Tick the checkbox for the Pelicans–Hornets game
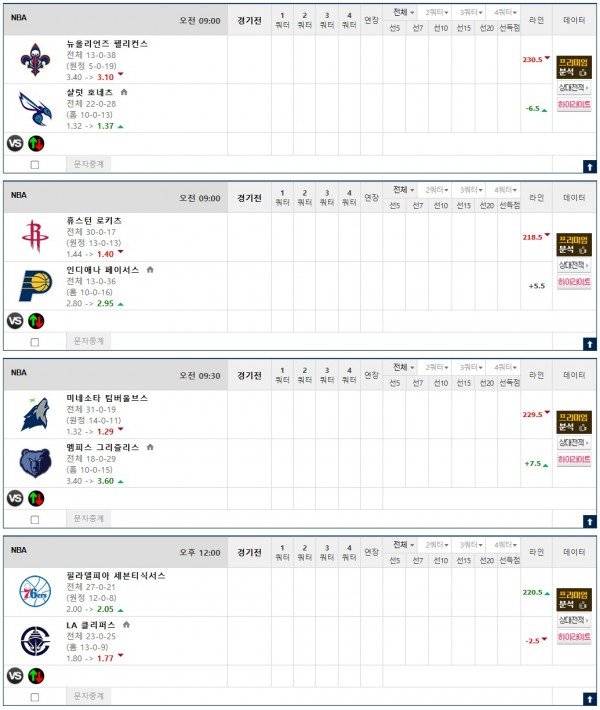The image size is (600, 710). 35,164
